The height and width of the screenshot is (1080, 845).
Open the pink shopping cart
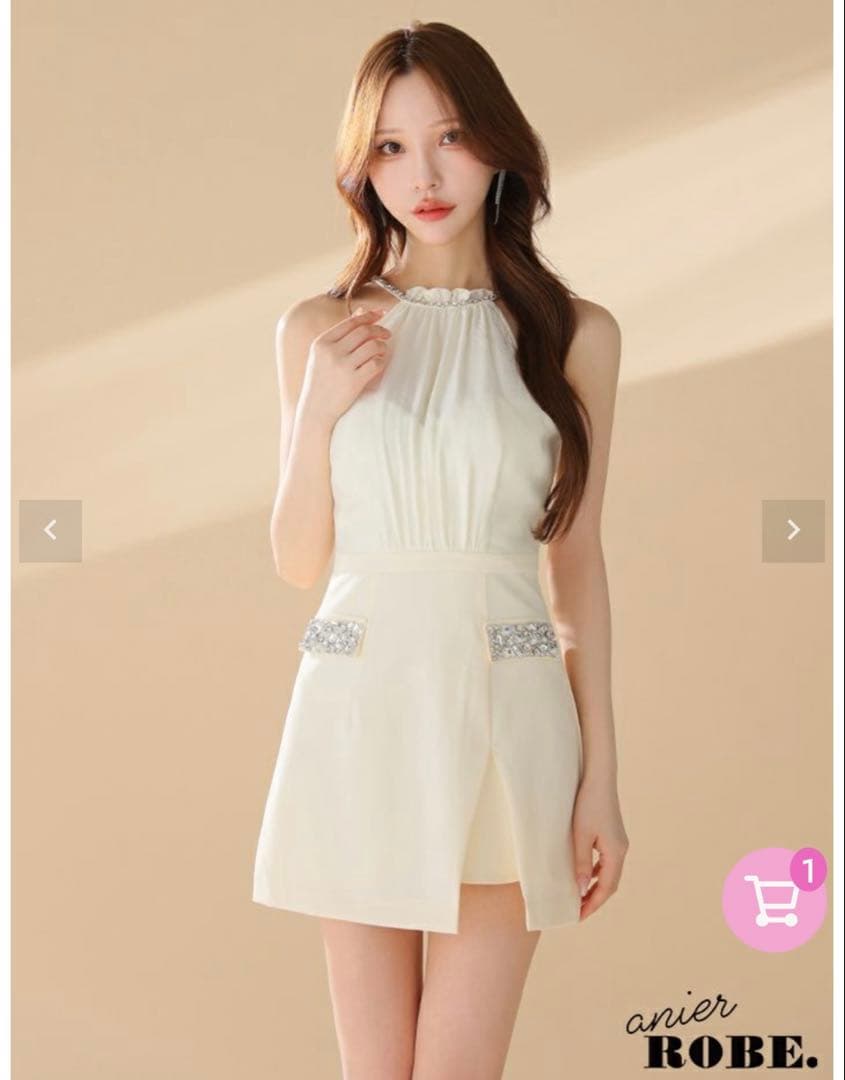click(774, 897)
